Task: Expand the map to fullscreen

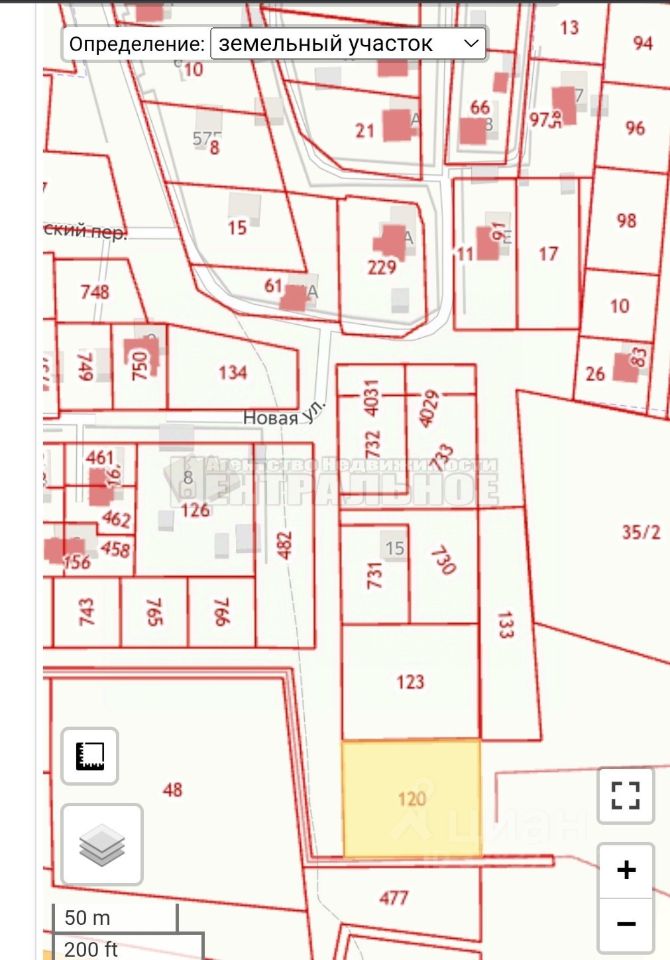Action: click(x=626, y=796)
